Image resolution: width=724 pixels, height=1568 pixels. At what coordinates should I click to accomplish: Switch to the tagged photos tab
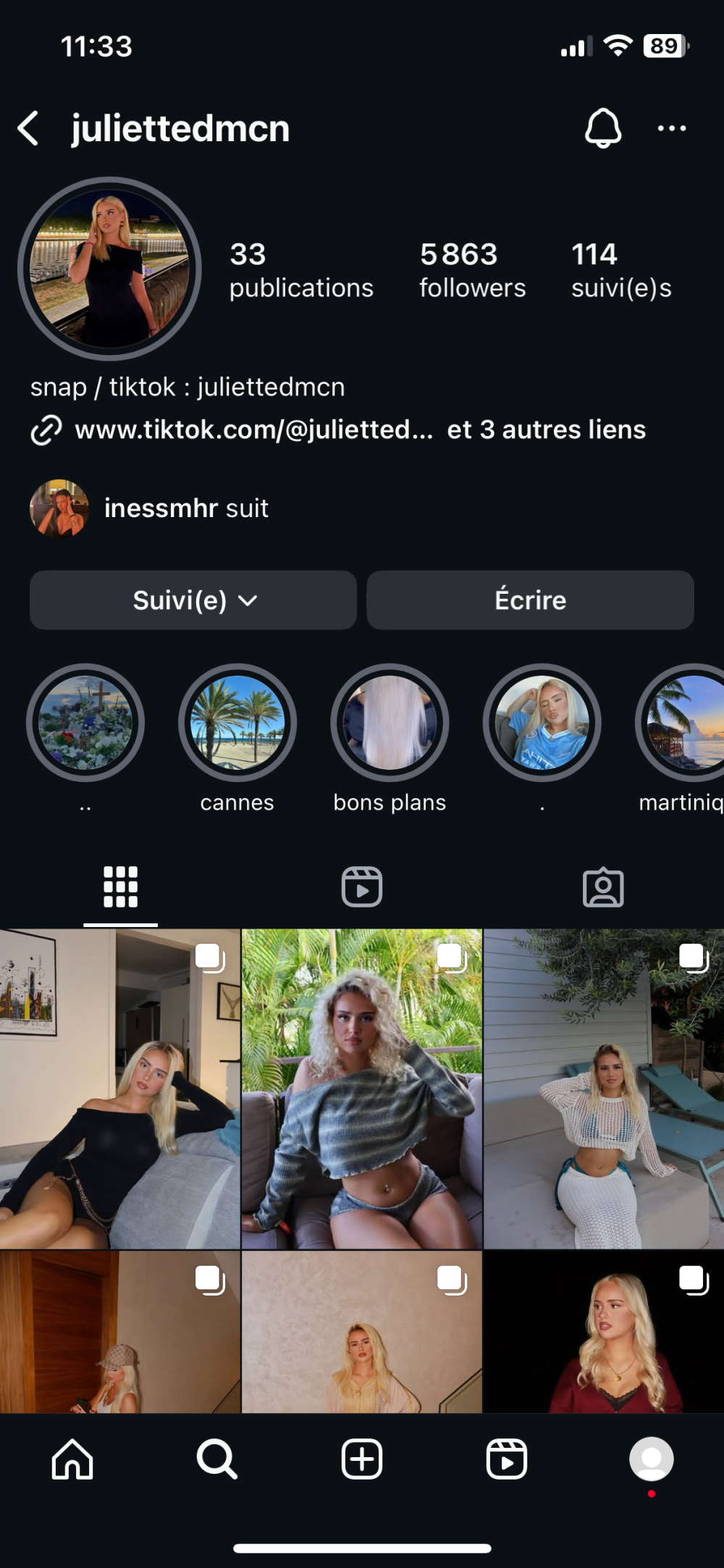pyautogui.click(x=603, y=886)
